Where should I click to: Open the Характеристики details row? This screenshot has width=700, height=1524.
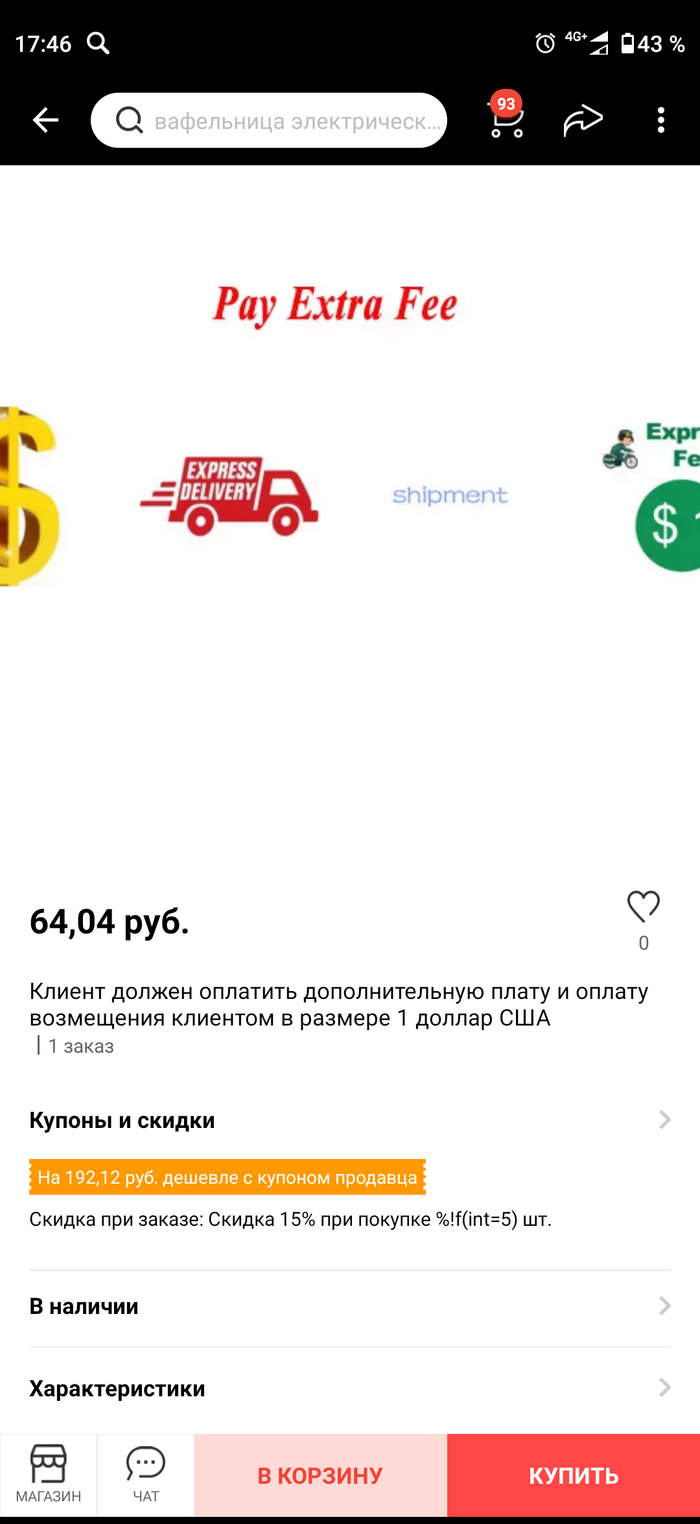(350, 1388)
